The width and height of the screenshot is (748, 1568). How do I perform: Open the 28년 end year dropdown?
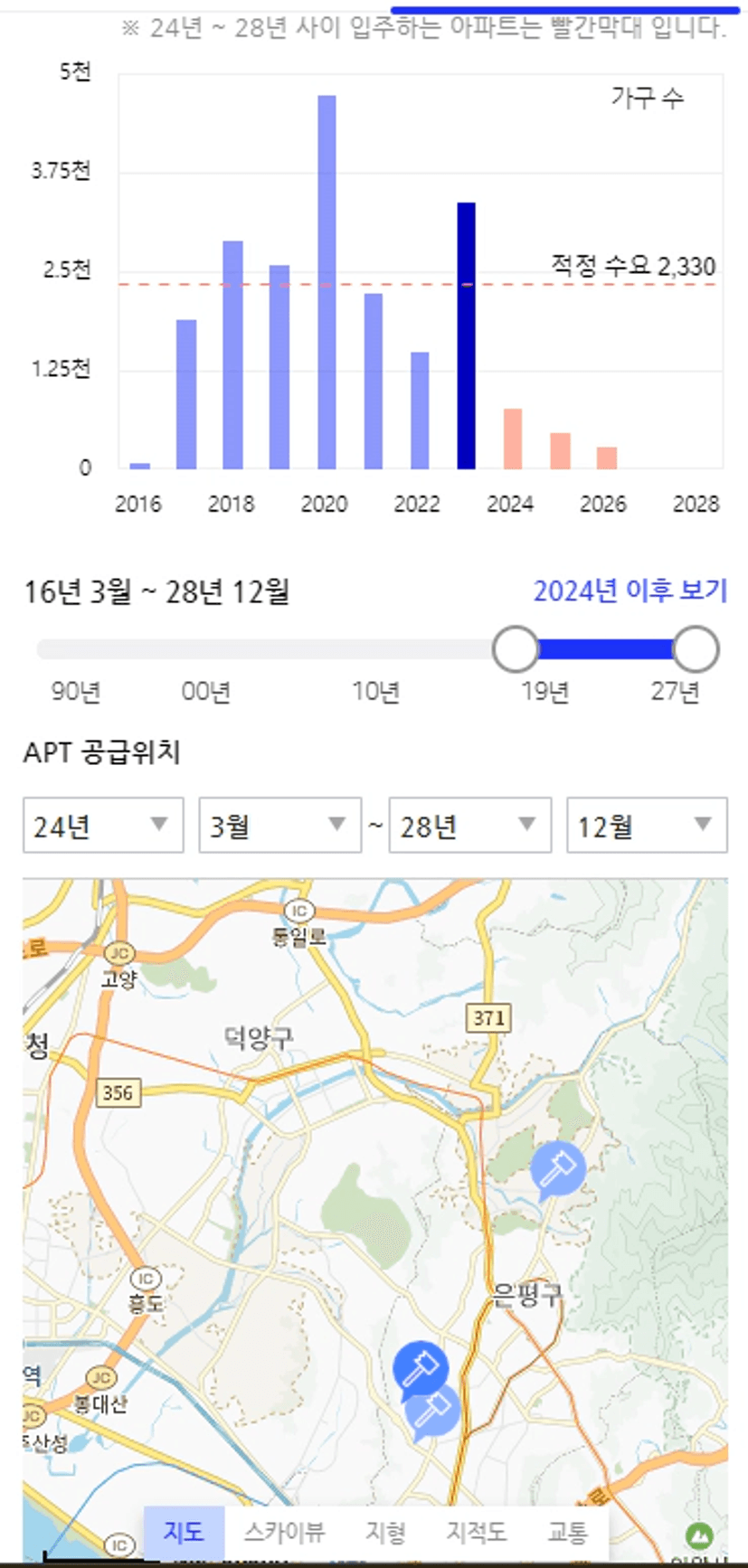pos(469,825)
